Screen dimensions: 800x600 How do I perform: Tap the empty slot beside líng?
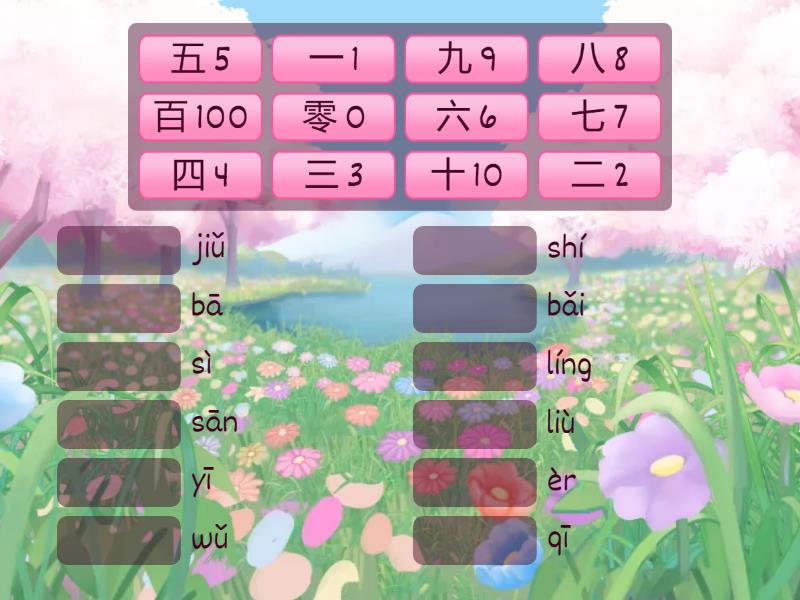(474, 366)
